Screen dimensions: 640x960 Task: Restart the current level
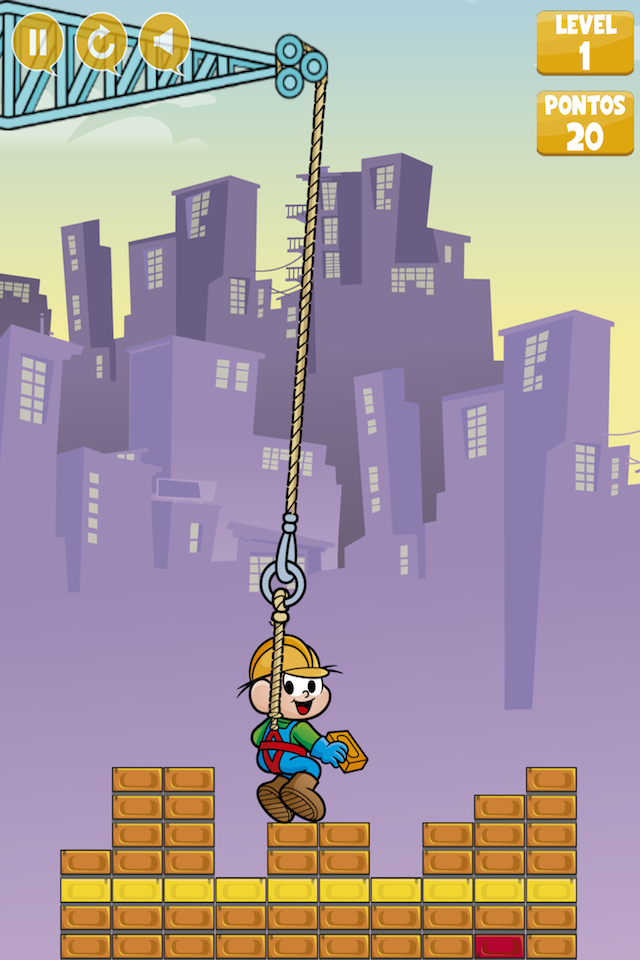[101, 42]
